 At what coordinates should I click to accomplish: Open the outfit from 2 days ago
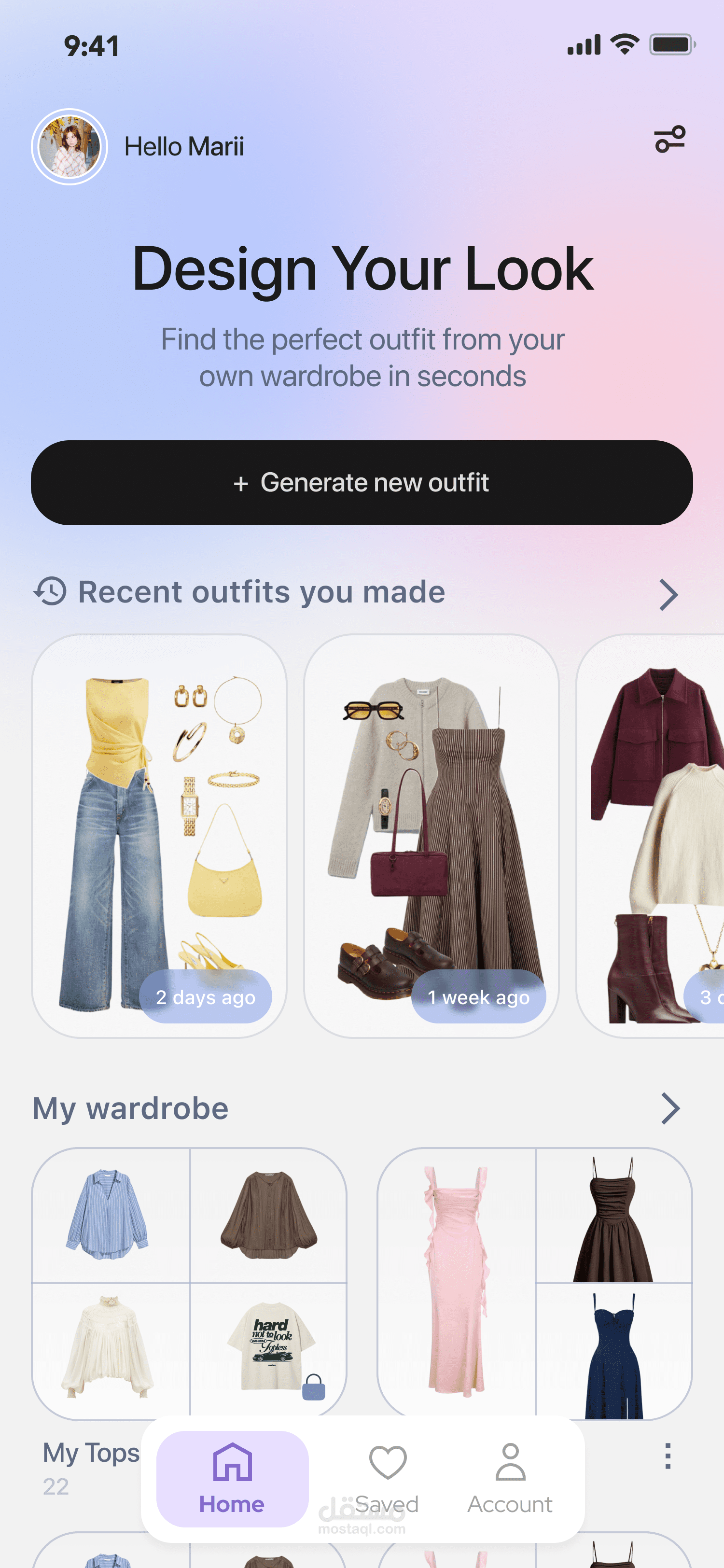pyautogui.click(x=159, y=835)
